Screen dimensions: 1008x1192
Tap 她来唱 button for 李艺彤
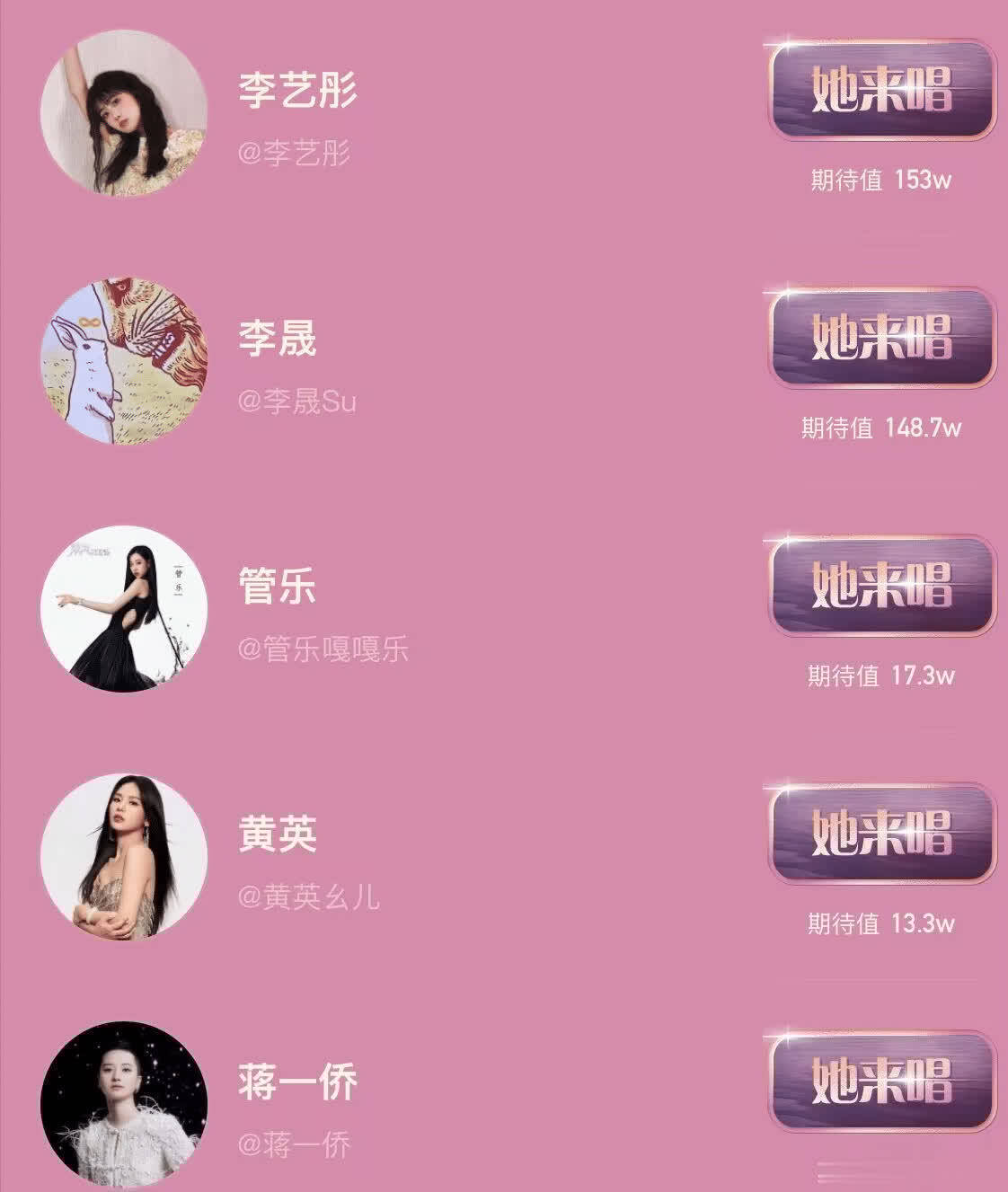click(881, 91)
